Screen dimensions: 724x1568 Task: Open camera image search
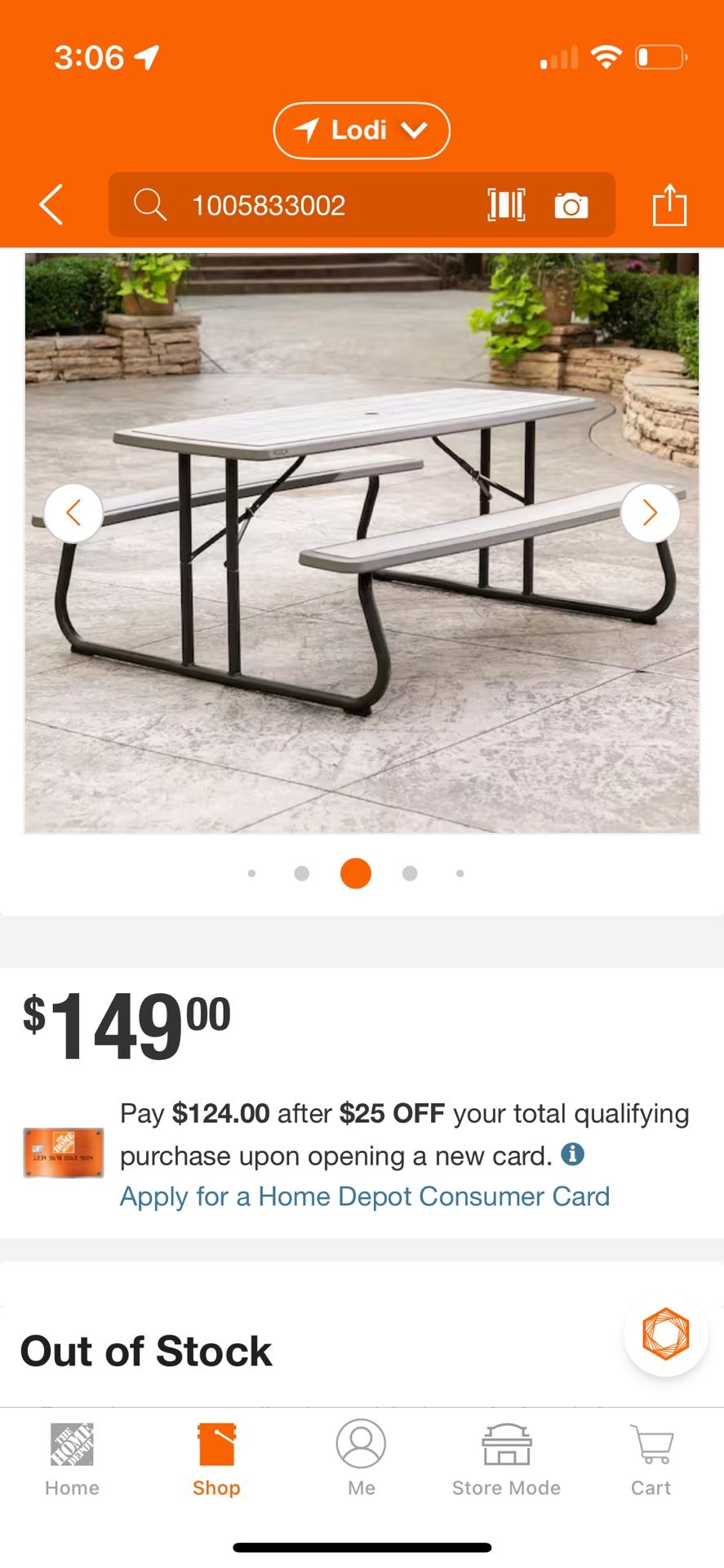[571, 206]
